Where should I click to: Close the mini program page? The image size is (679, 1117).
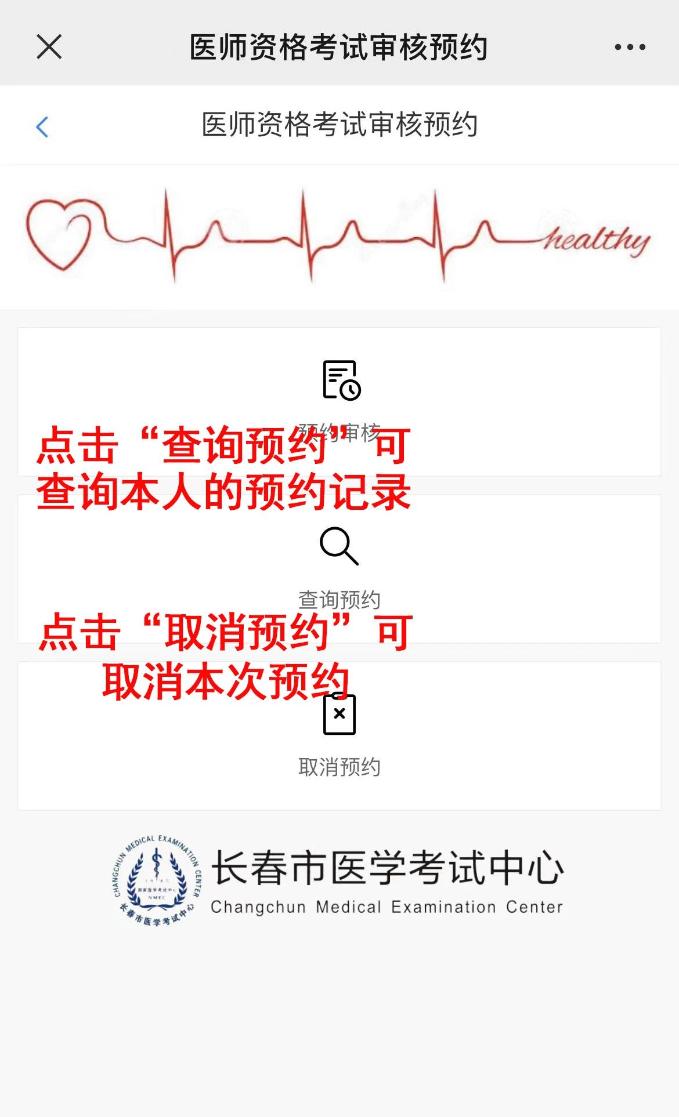point(49,47)
